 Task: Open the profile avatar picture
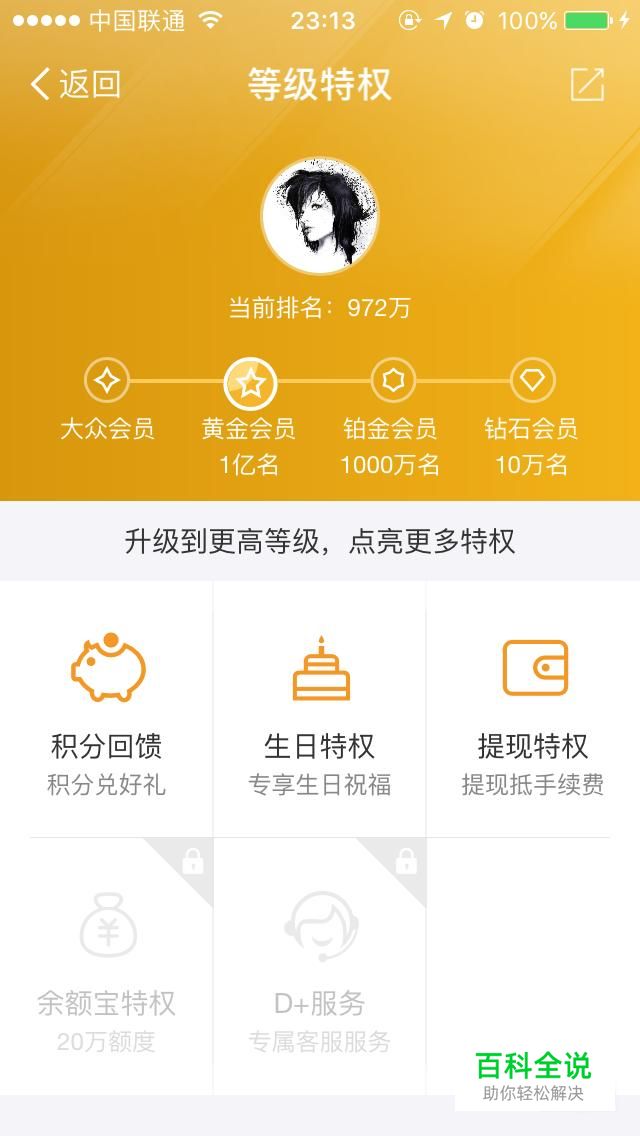click(320, 215)
